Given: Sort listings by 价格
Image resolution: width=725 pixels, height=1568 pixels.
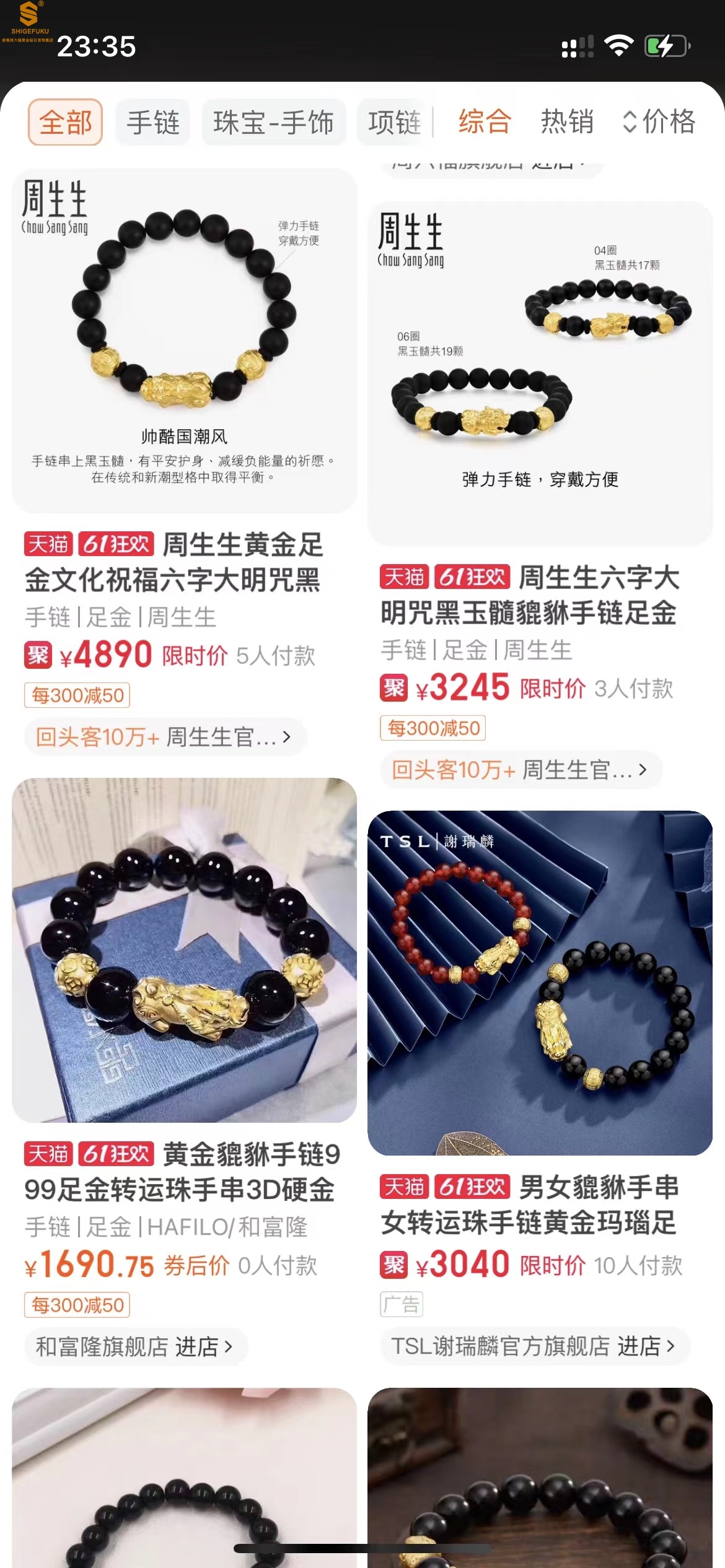Looking at the screenshot, I should [x=659, y=121].
